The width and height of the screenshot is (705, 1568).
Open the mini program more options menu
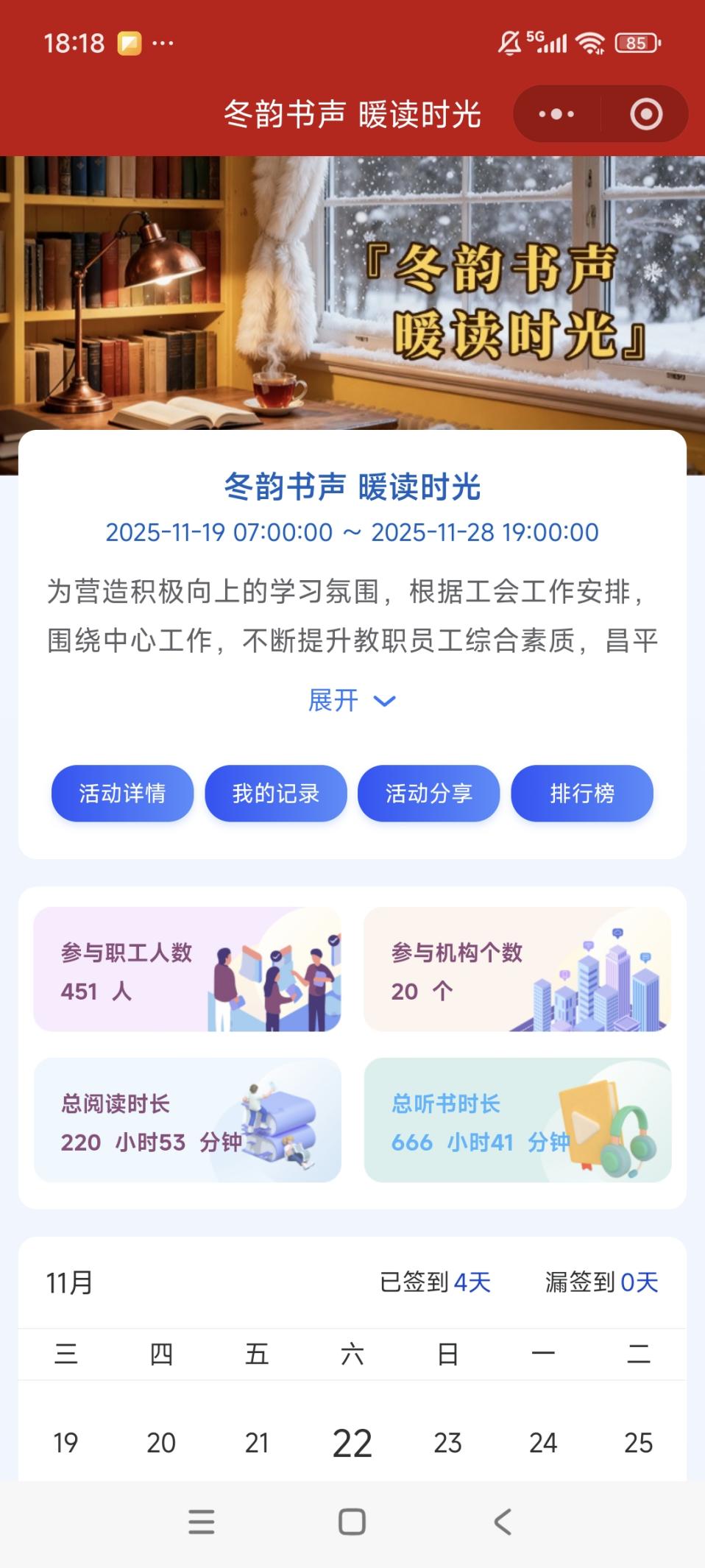[556, 114]
